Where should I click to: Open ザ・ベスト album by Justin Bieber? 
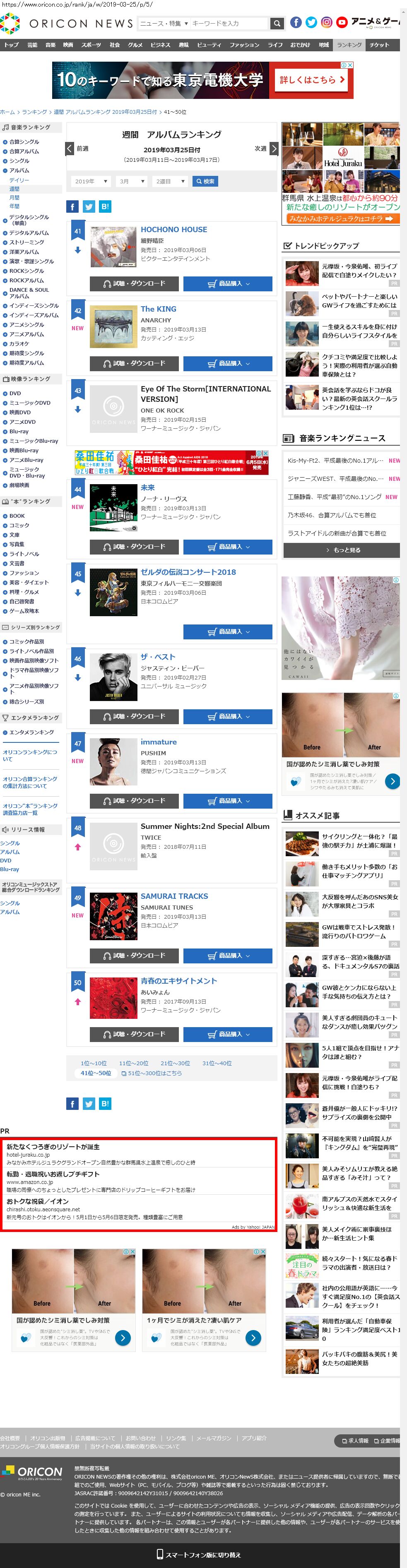coord(158,657)
